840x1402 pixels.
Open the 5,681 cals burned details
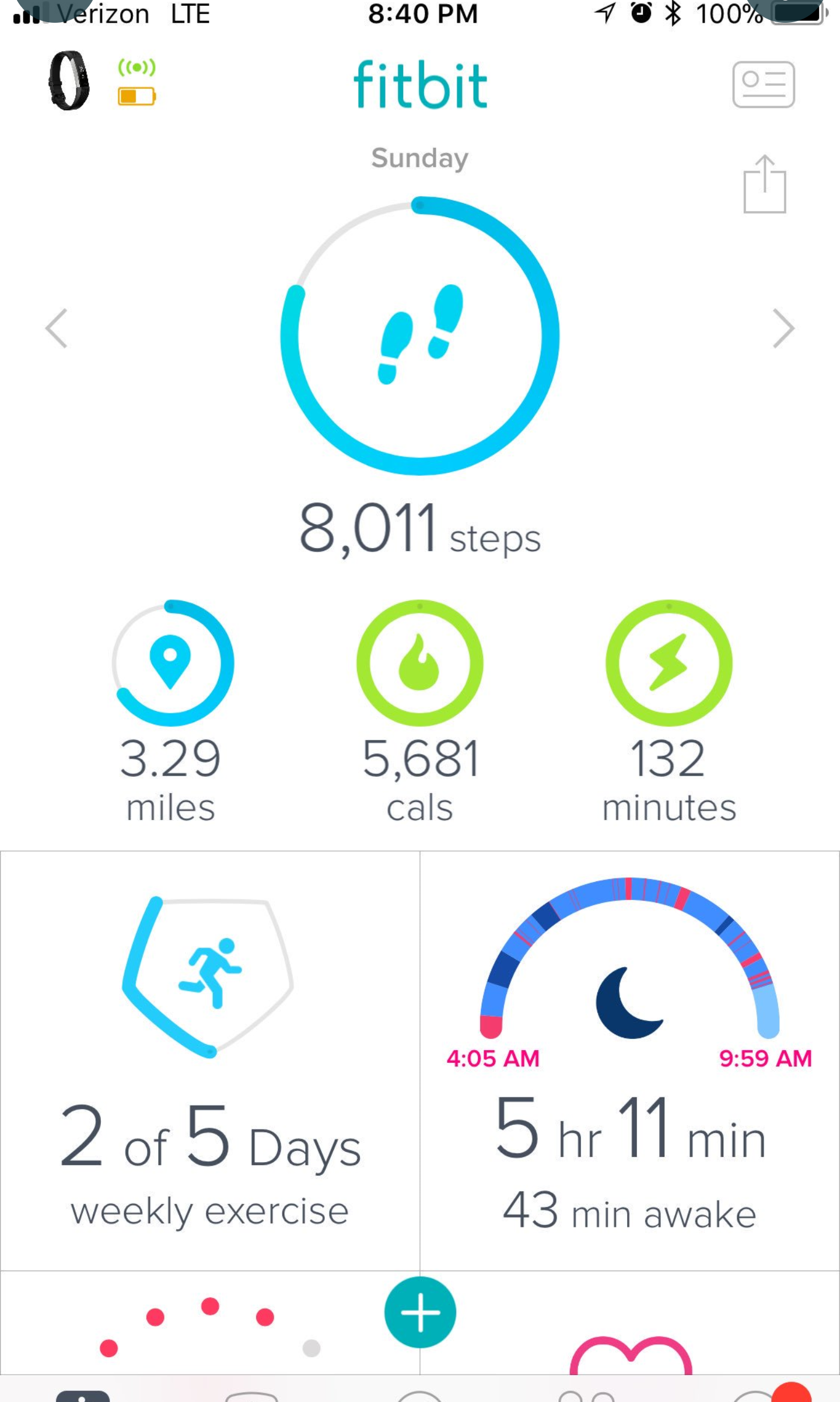click(420, 712)
